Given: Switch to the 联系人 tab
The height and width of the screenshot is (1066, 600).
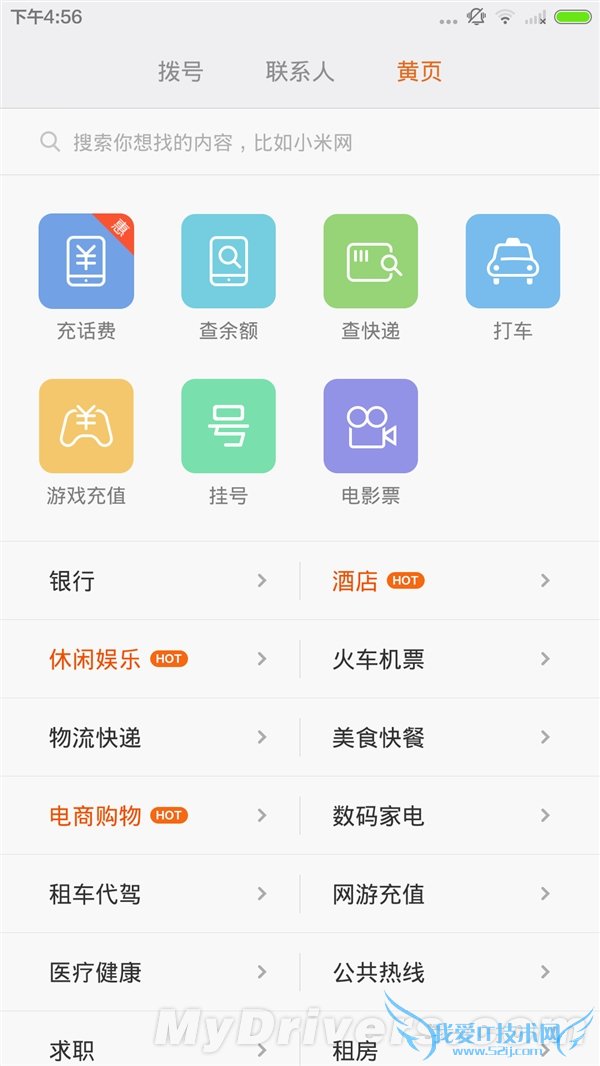Looking at the screenshot, I should 300,72.
